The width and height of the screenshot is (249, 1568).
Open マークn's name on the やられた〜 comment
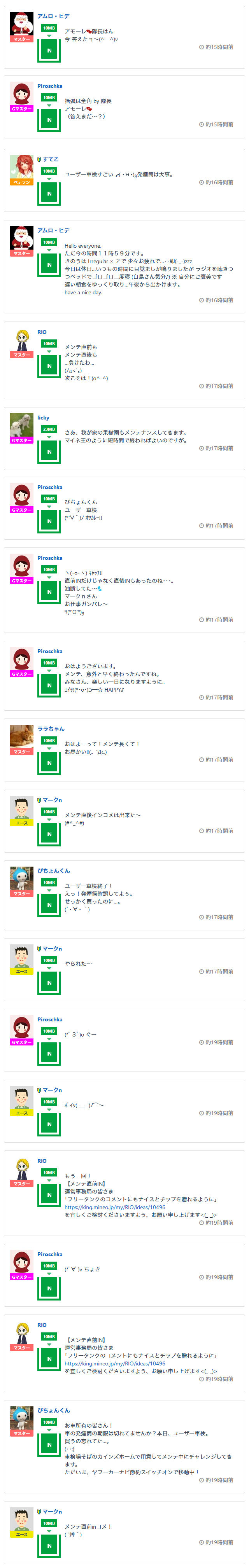pos(52,948)
